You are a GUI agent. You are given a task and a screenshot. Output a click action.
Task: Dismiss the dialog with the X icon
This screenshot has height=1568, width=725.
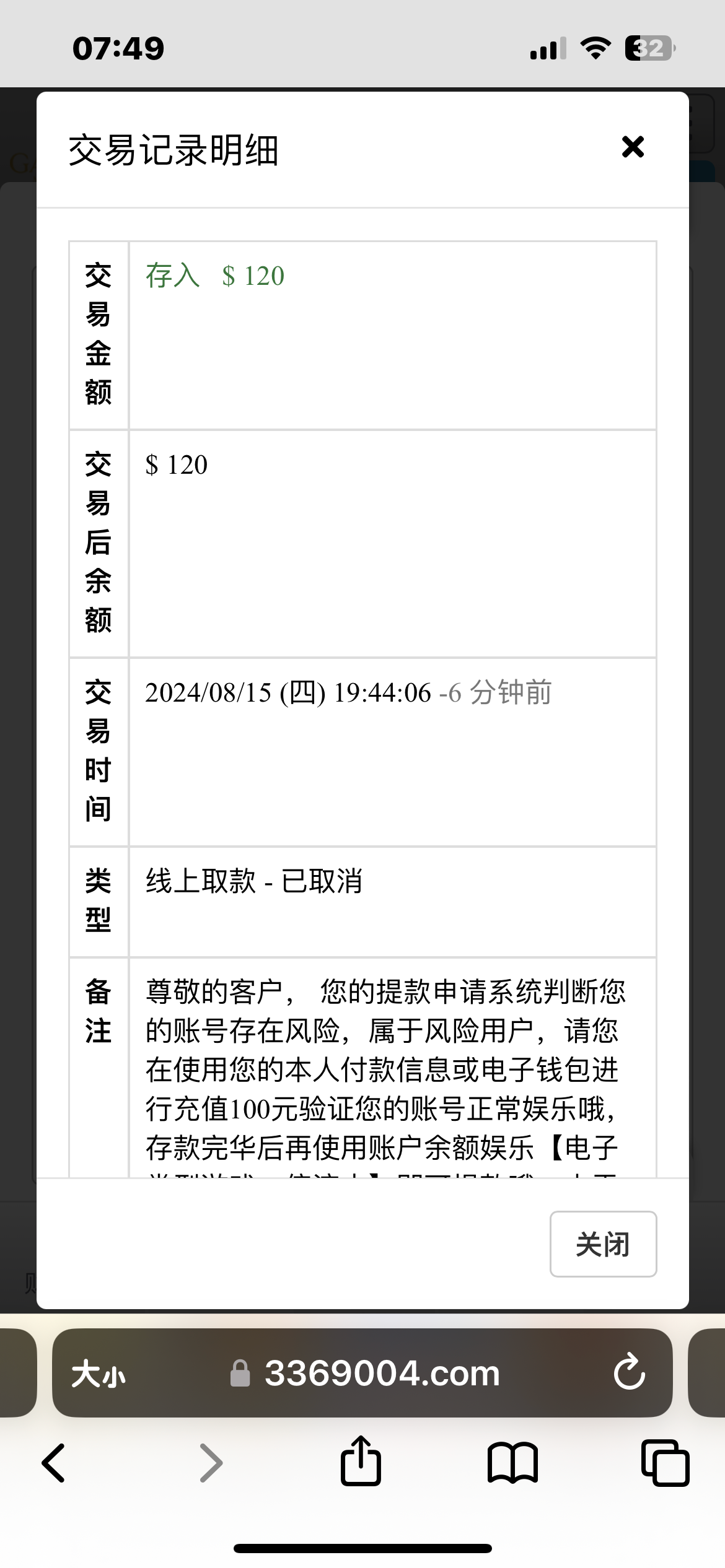(x=633, y=147)
